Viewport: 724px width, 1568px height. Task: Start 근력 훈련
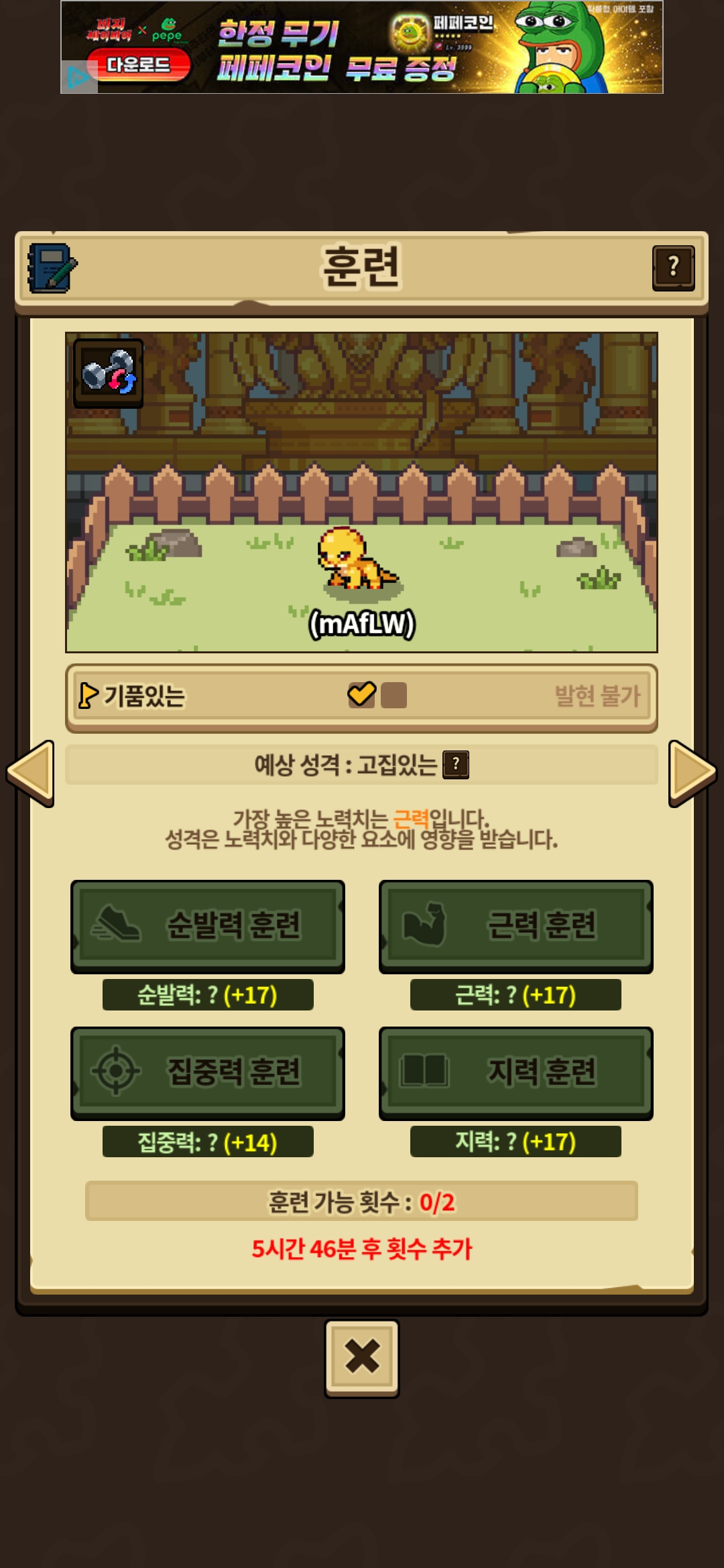516,927
